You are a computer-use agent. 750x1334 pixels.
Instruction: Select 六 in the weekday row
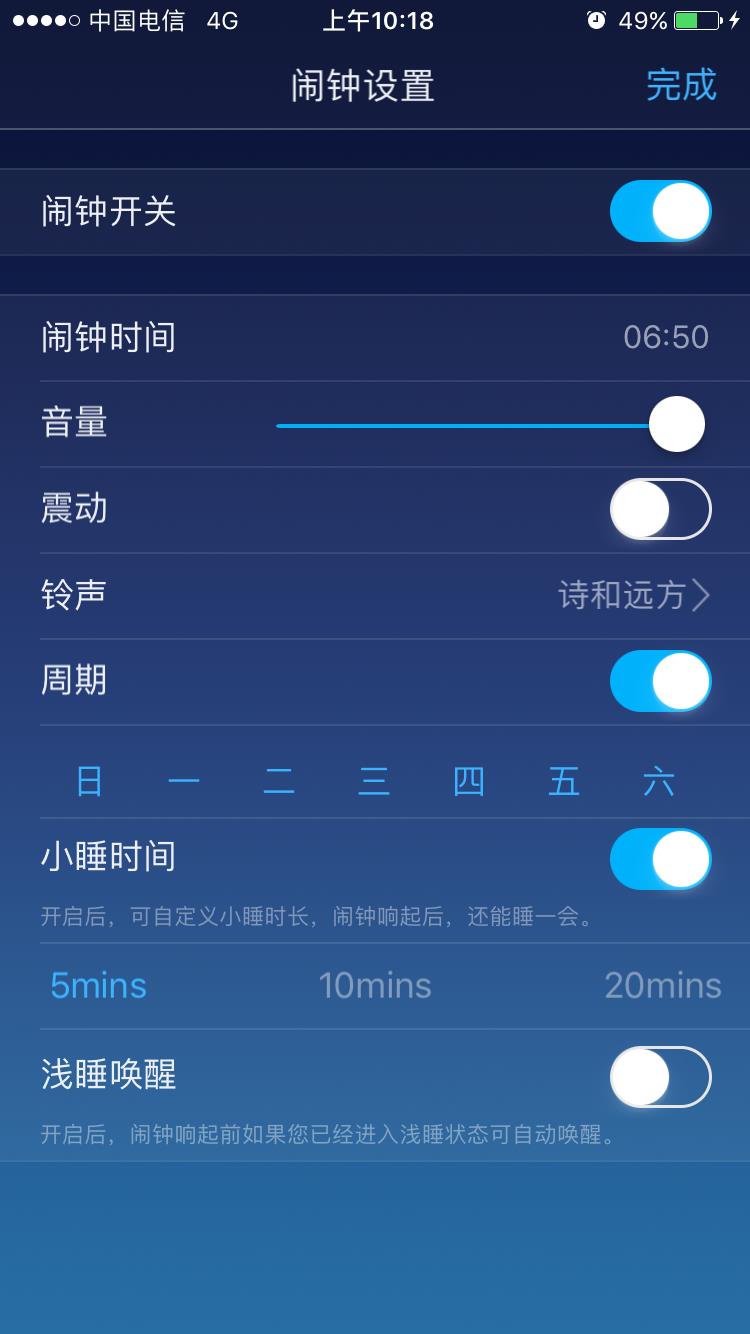(659, 781)
